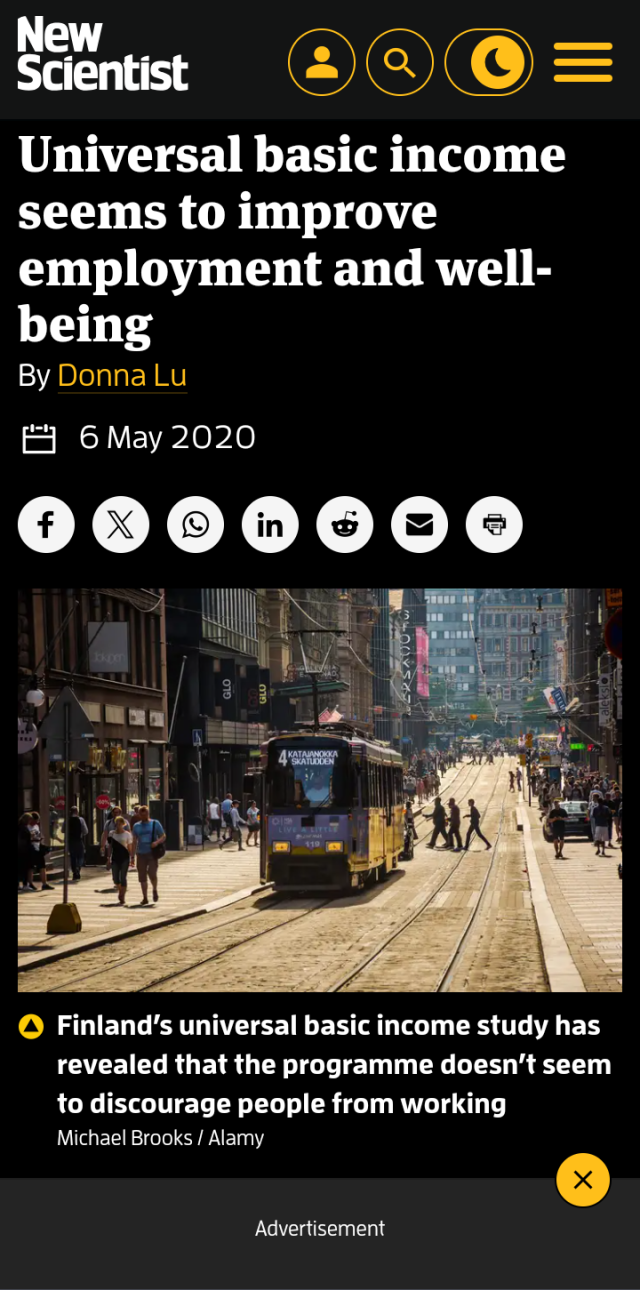The image size is (640, 1290).
Task: Share article on X
Action: point(121,524)
